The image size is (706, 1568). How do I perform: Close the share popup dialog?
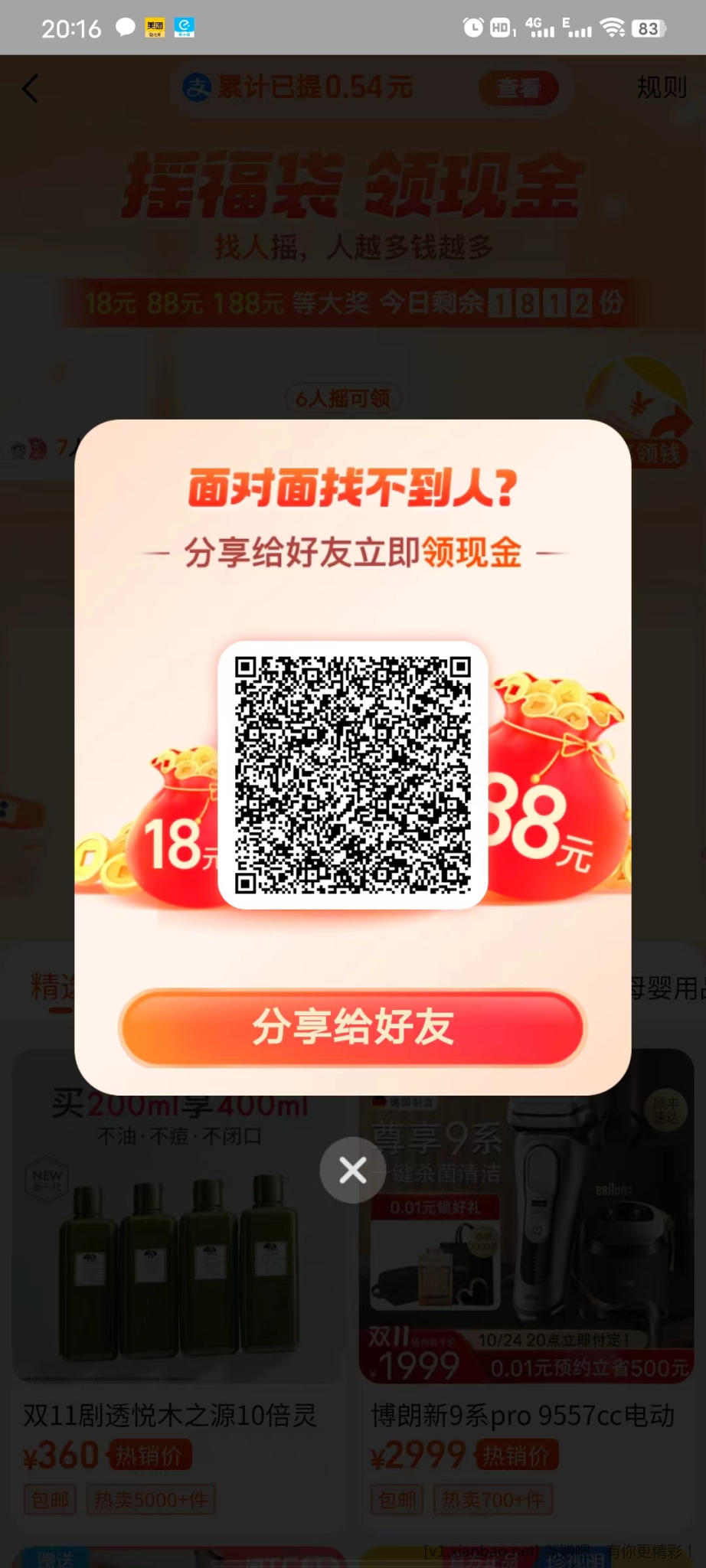pyautogui.click(x=352, y=1170)
